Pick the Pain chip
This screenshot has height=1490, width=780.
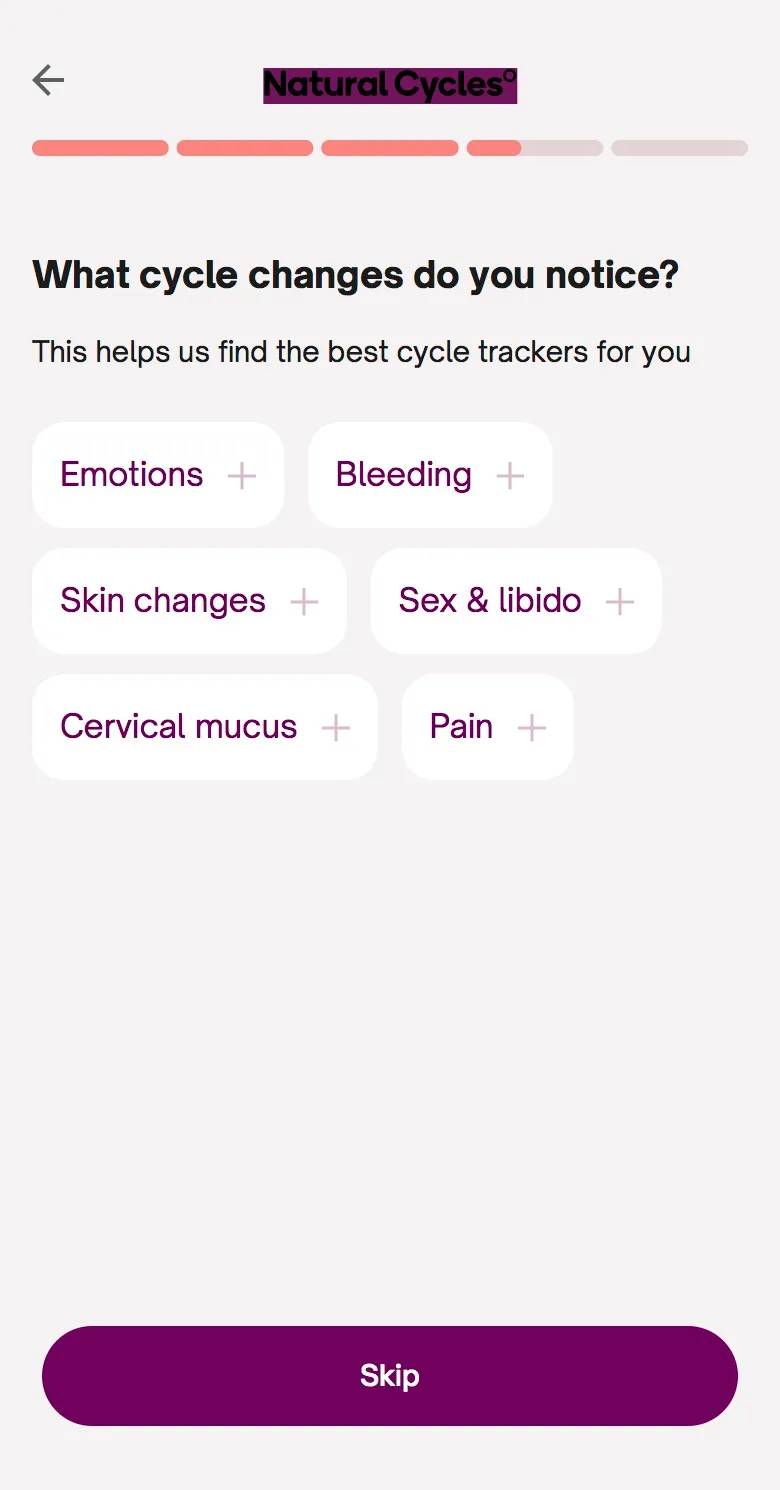(x=487, y=727)
